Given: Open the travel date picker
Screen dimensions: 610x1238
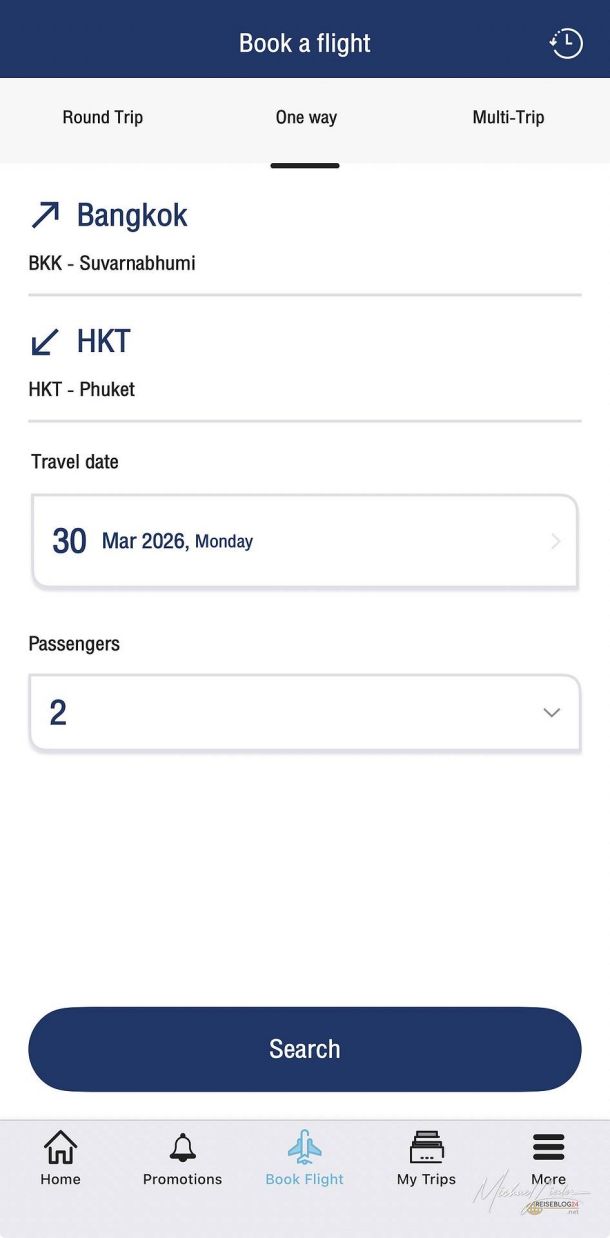Looking at the screenshot, I should (305, 541).
